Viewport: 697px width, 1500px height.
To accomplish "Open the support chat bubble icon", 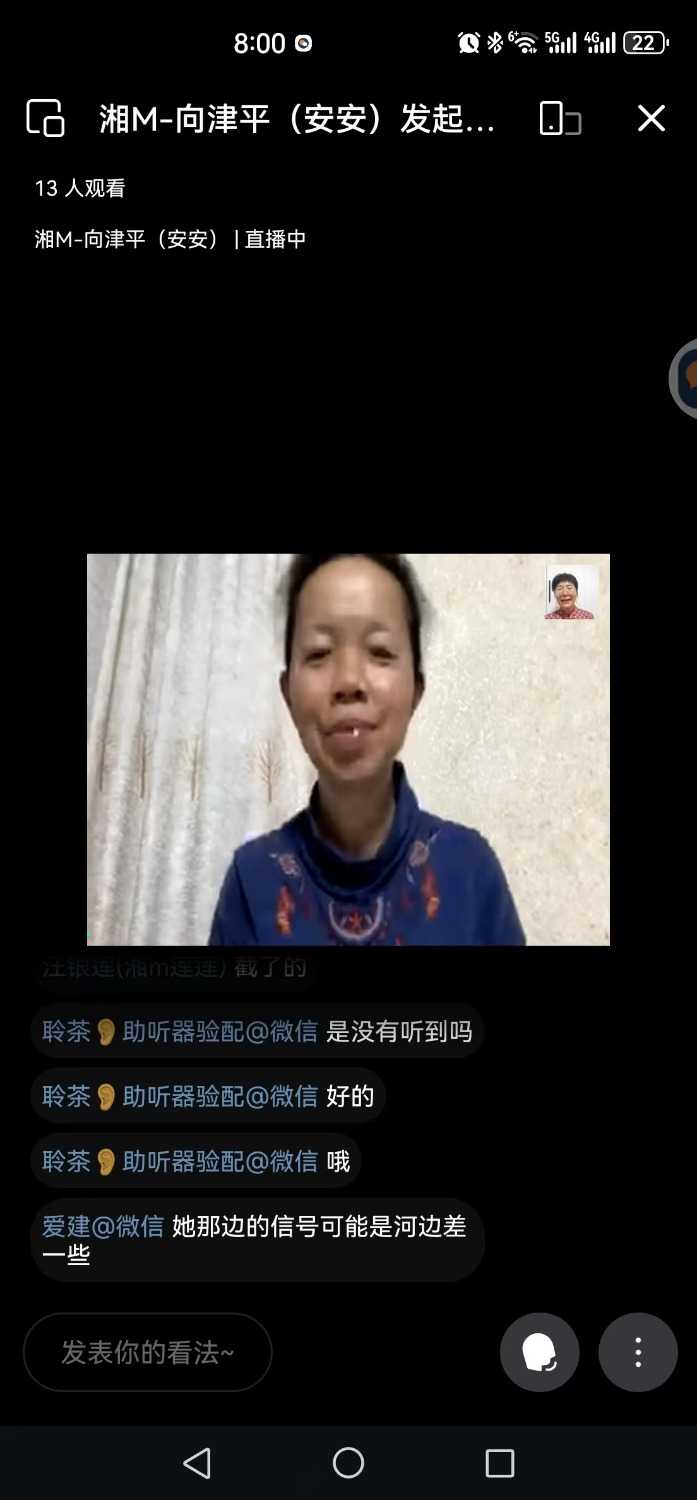I will tap(540, 1352).
